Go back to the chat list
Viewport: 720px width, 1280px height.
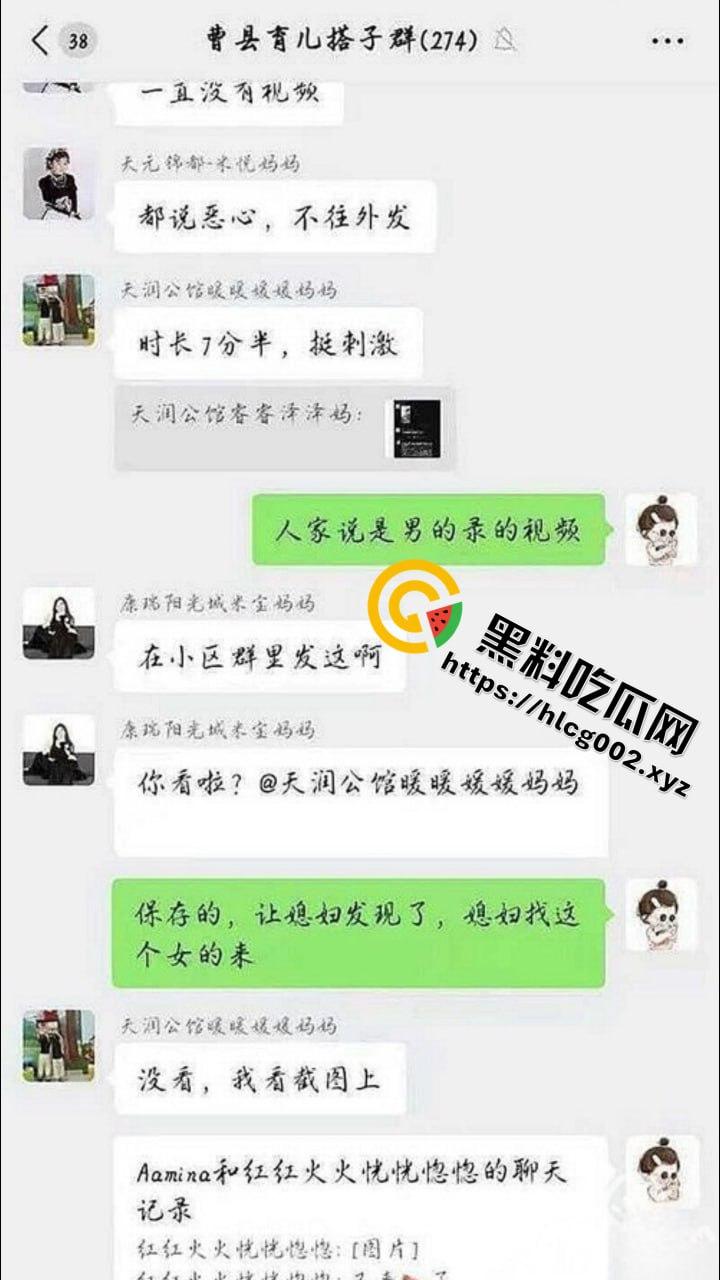(x=40, y=41)
